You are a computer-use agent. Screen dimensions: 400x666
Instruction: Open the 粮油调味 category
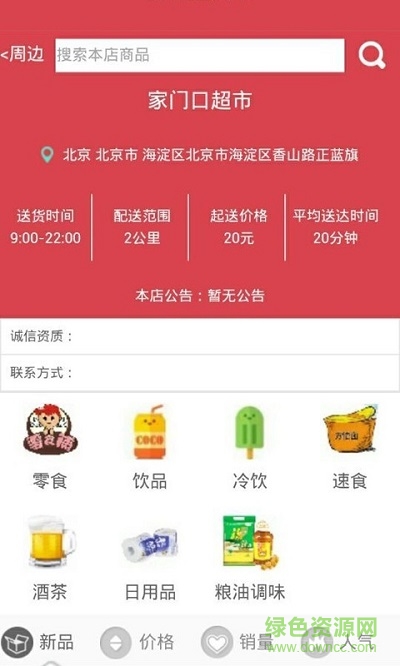pyautogui.click(x=250, y=558)
